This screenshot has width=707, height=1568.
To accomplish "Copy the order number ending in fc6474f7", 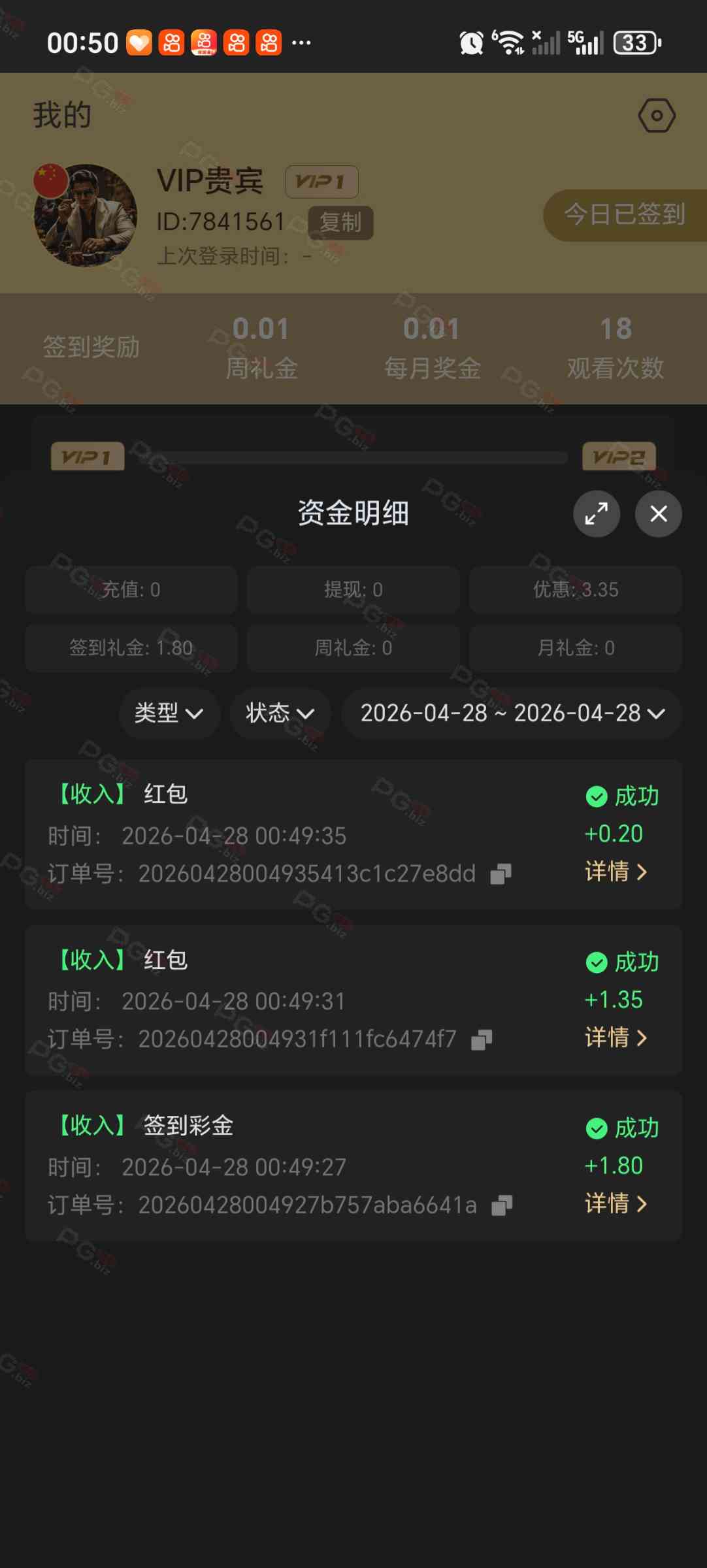I will click(482, 1040).
